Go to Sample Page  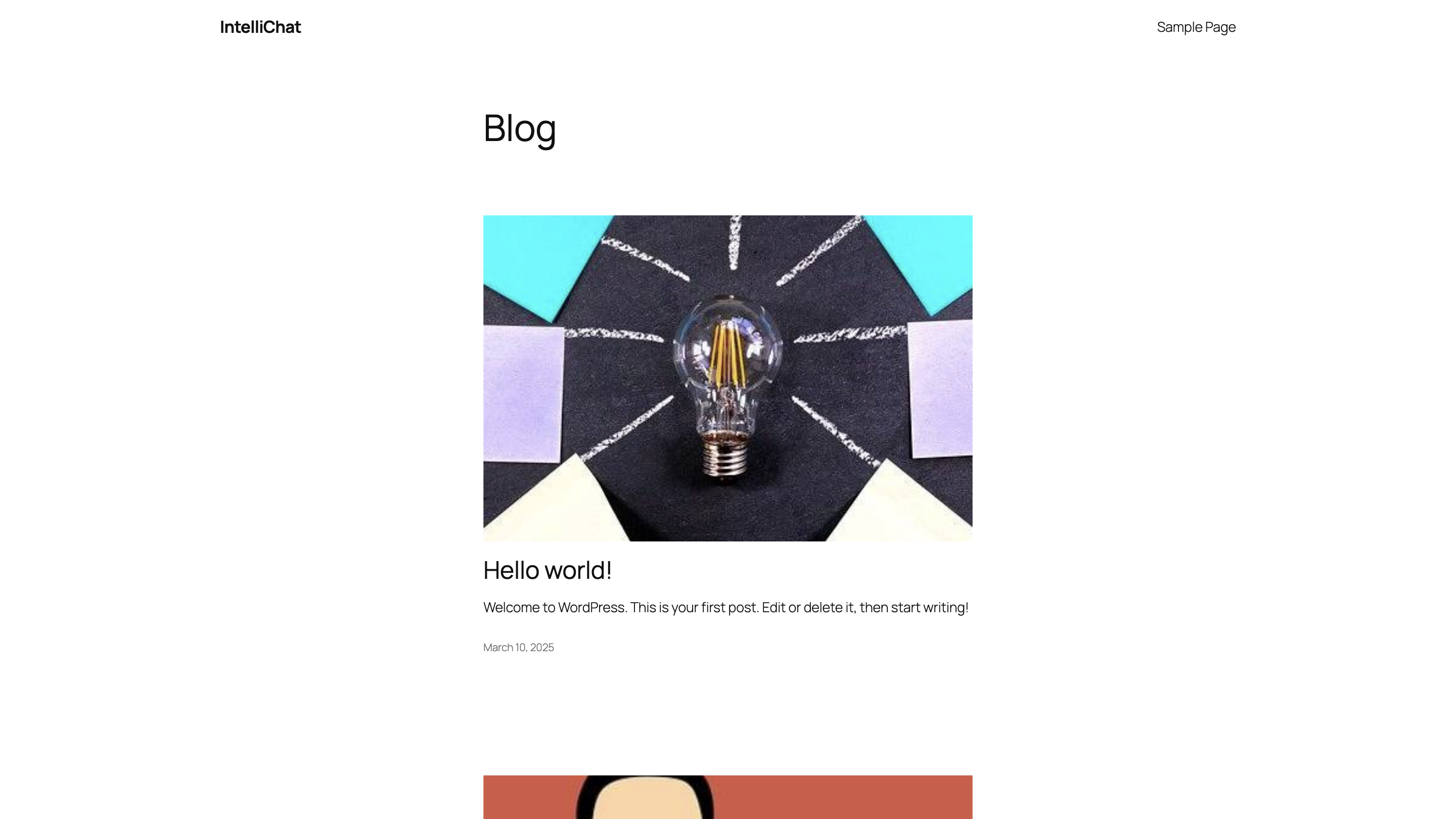point(1196,27)
